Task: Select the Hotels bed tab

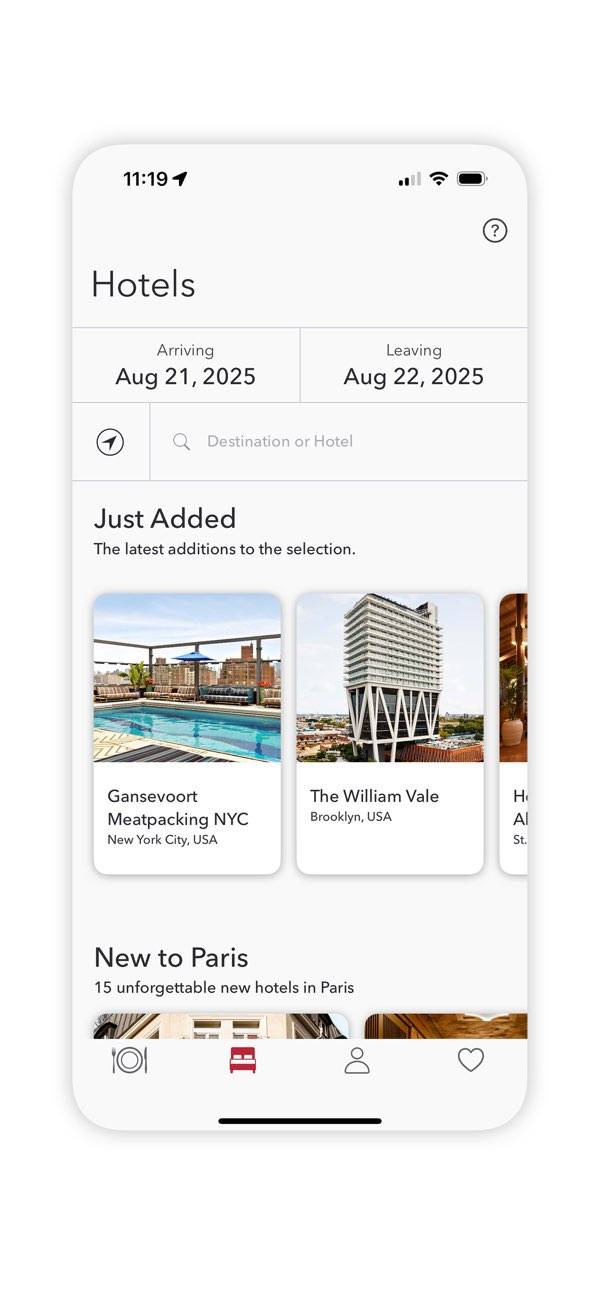Action: 243,1060
